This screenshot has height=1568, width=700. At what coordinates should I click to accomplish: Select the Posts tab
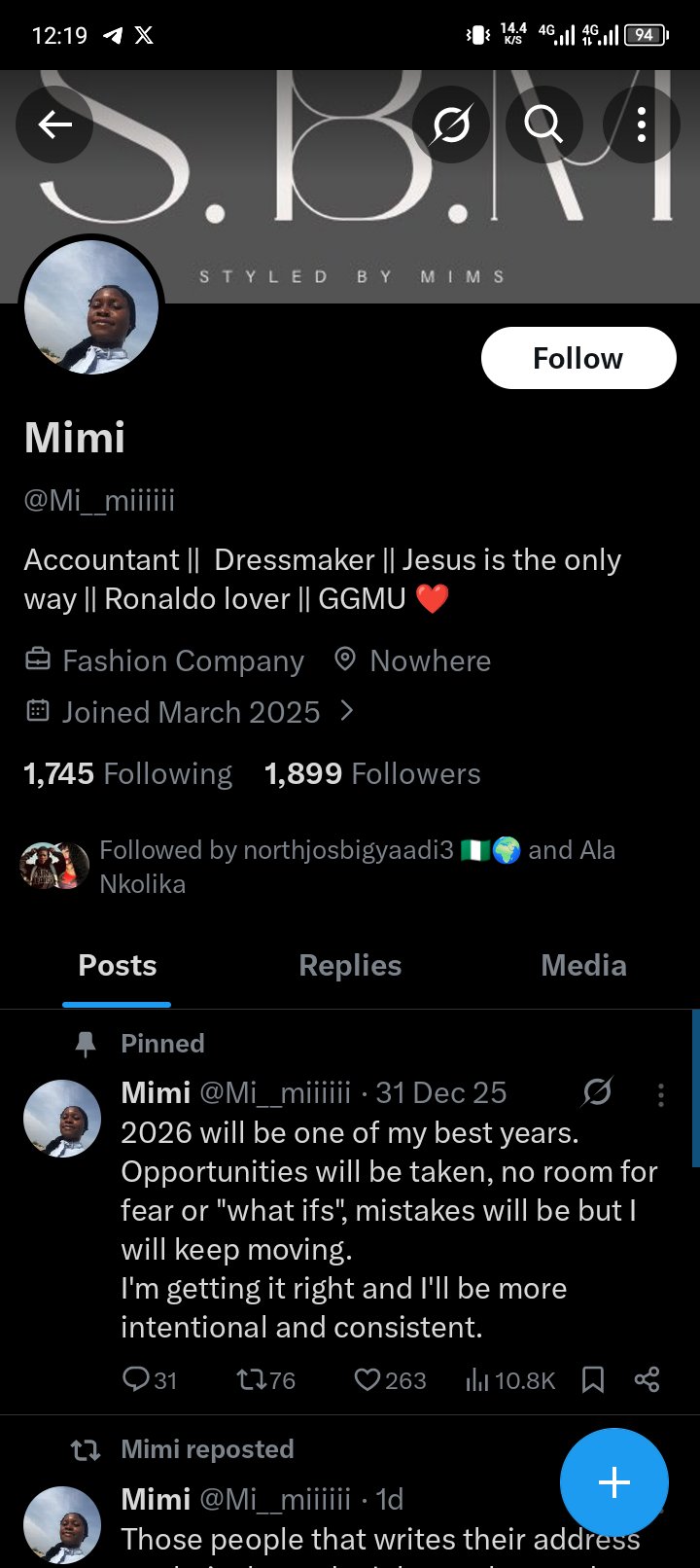[x=117, y=966]
